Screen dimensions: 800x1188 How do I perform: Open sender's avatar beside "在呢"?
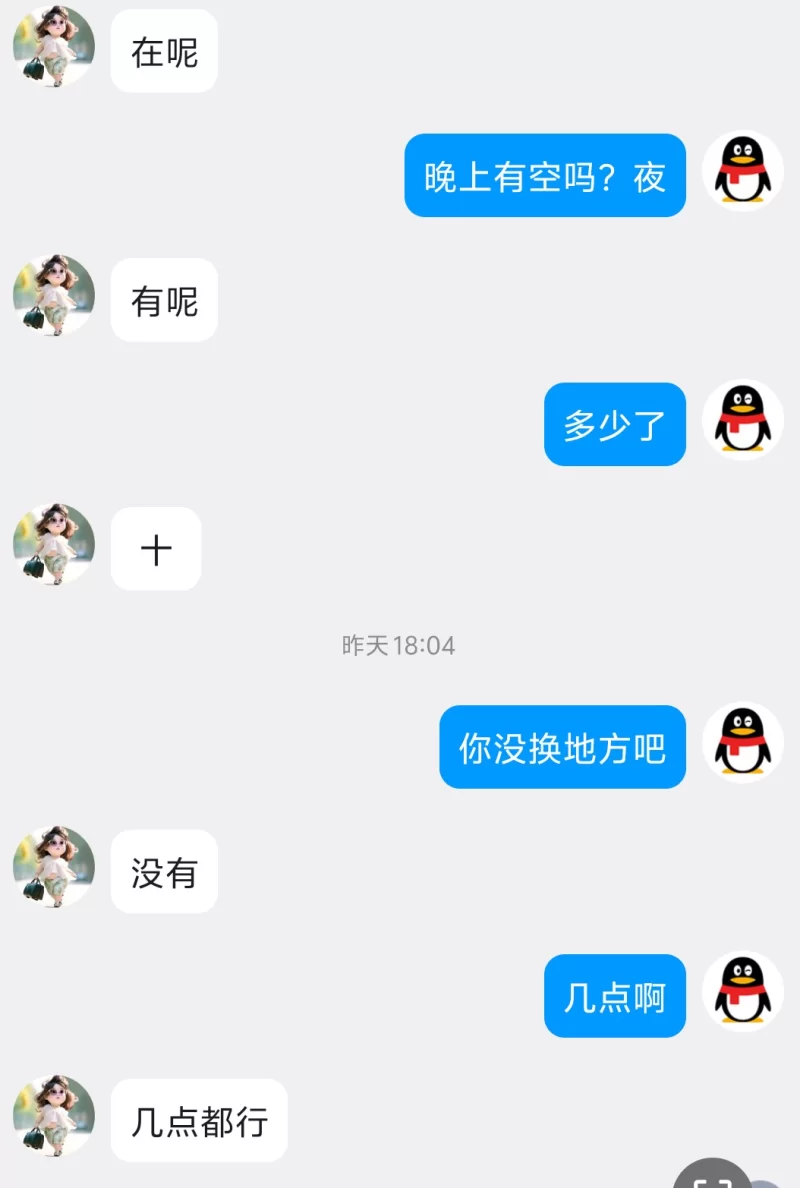click(54, 48)
